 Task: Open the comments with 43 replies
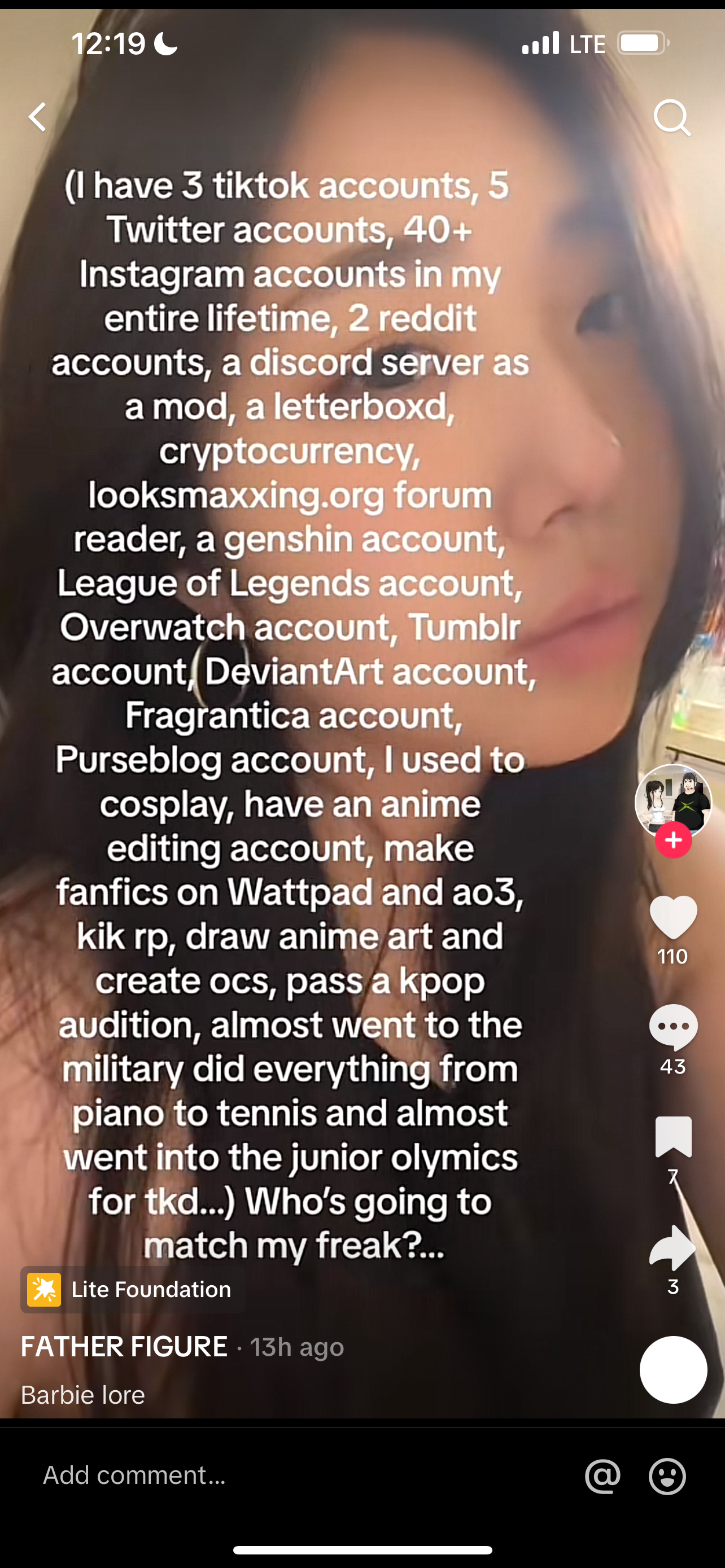[673, 1027]
